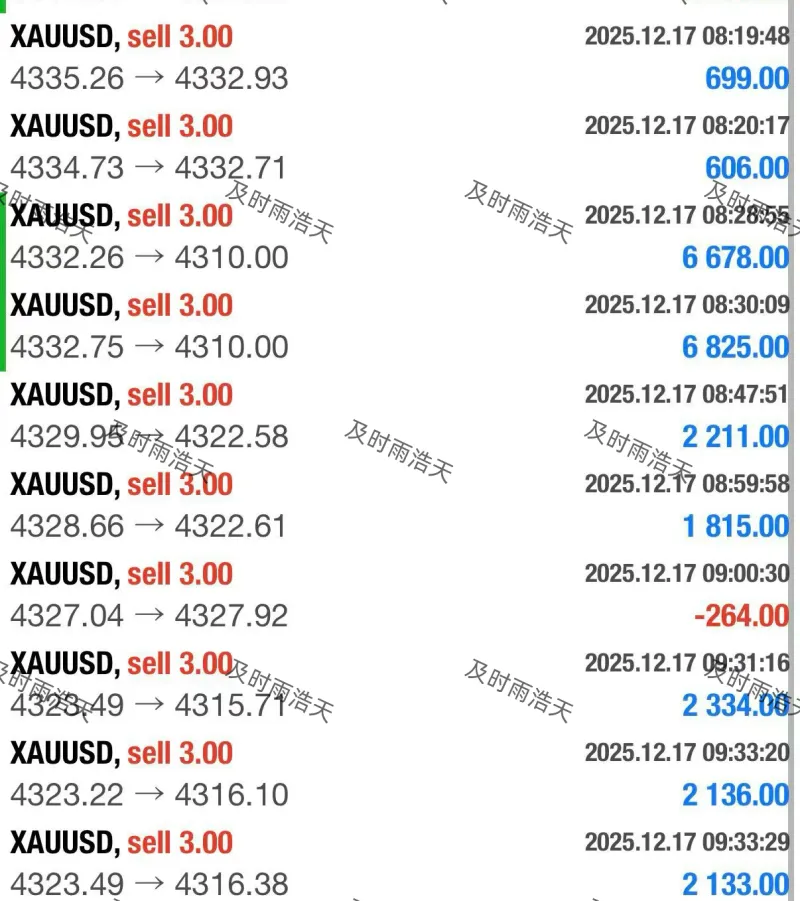
Task: Open the trade timed 08:59:58
Action: (x=400, y=505)
